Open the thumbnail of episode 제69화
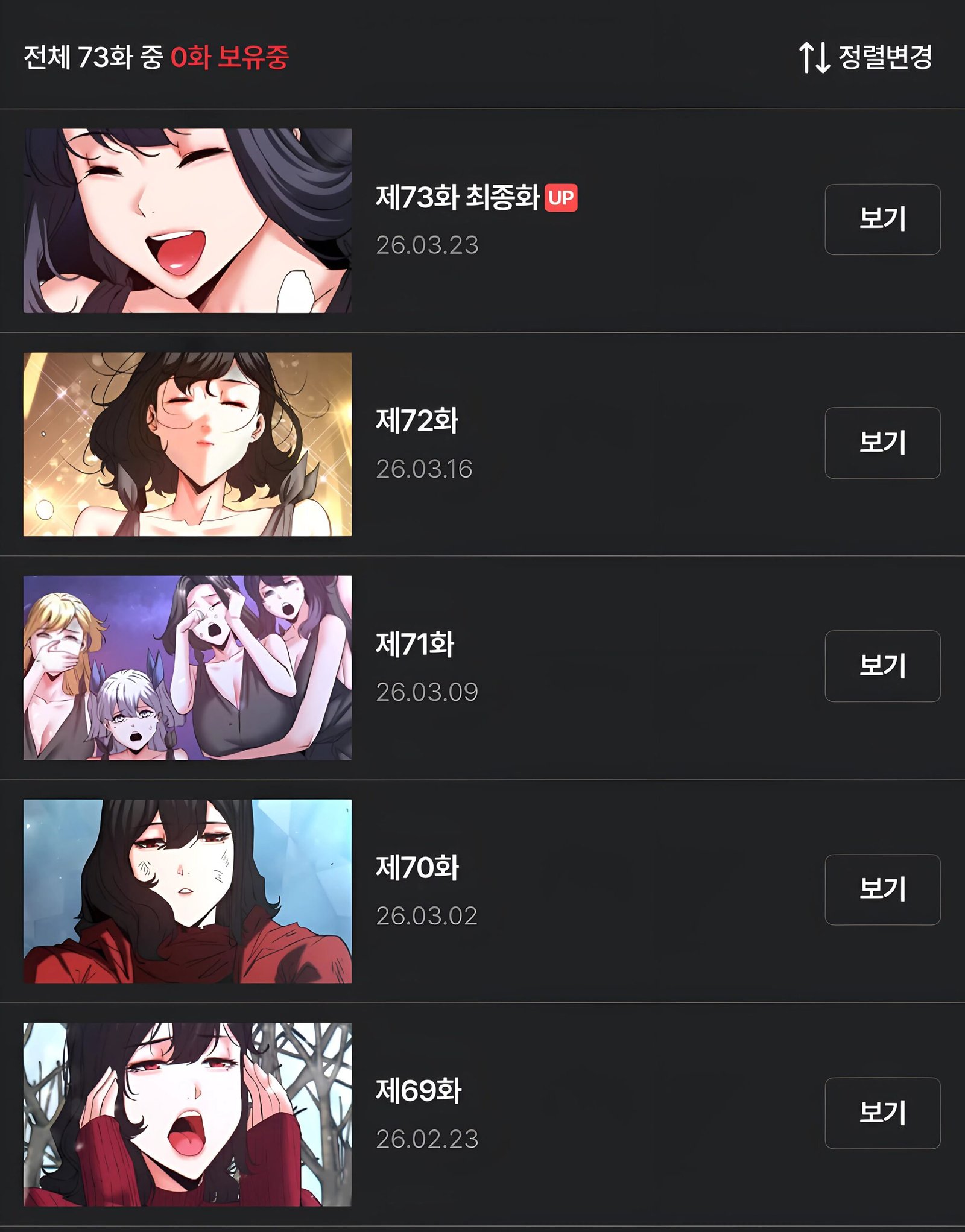The width and height of the screenshot is (965, 1232). pos(188,1114)
